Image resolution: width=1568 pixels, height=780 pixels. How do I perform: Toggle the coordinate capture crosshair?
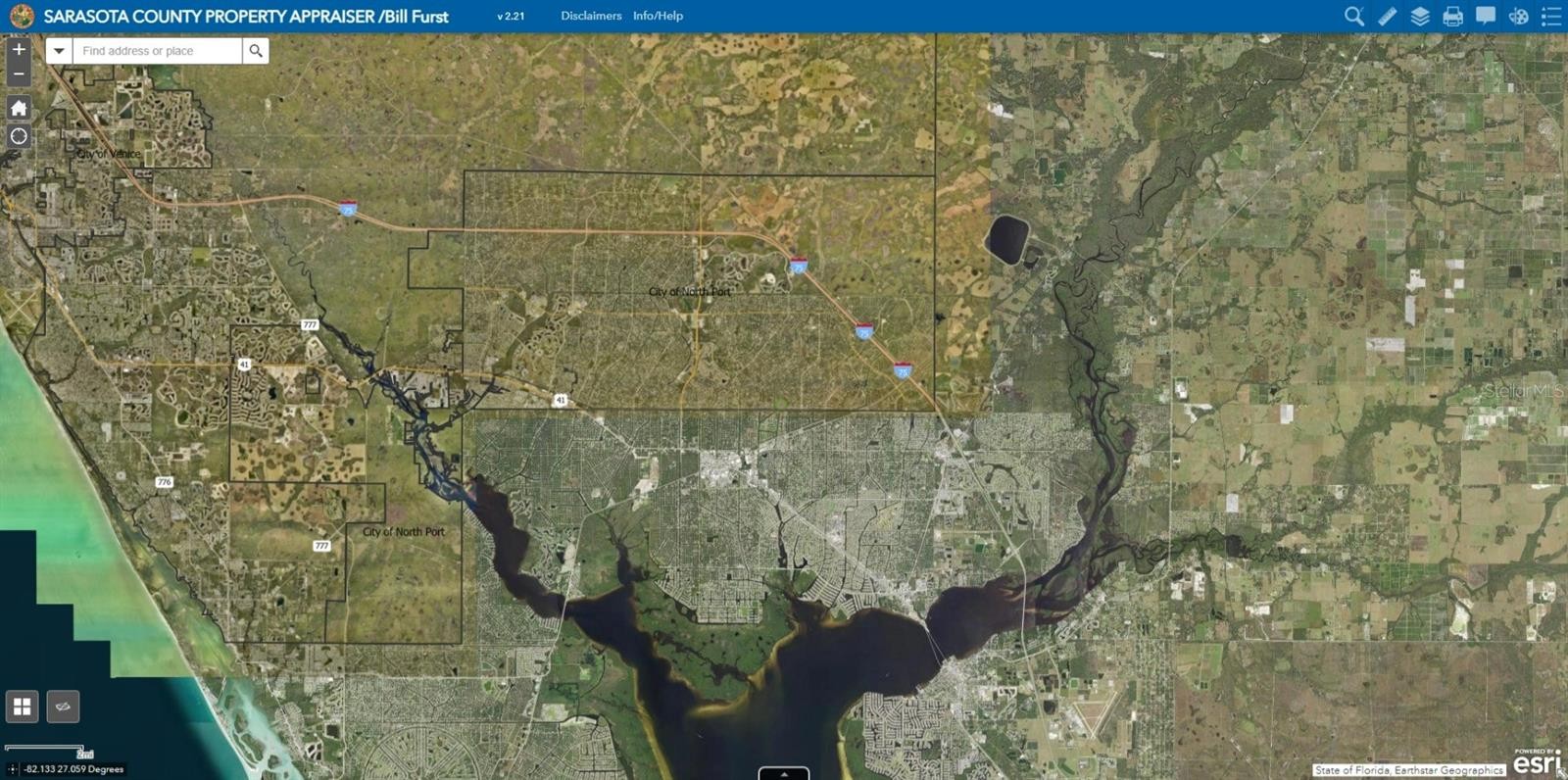pos(12,770)
